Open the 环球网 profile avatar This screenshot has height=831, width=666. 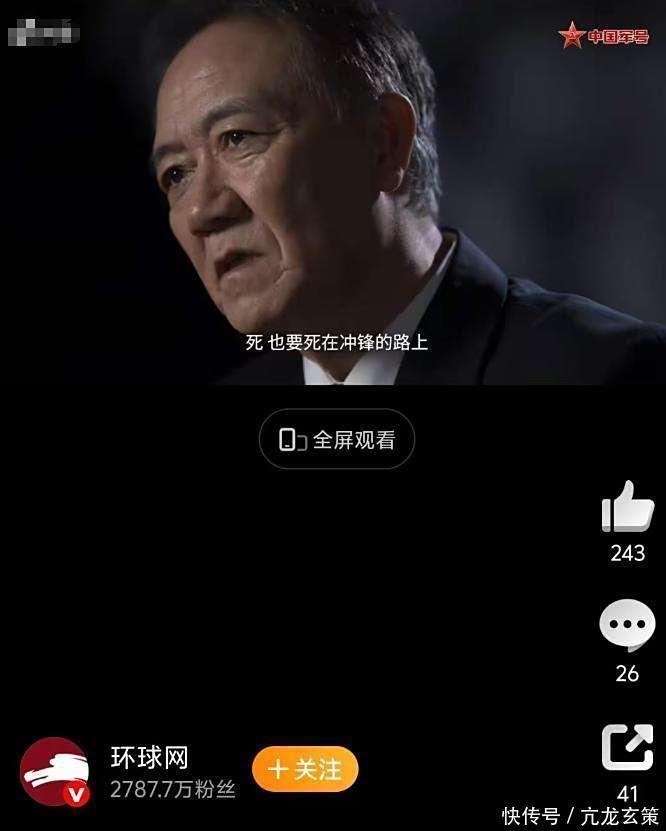(55, 772)
